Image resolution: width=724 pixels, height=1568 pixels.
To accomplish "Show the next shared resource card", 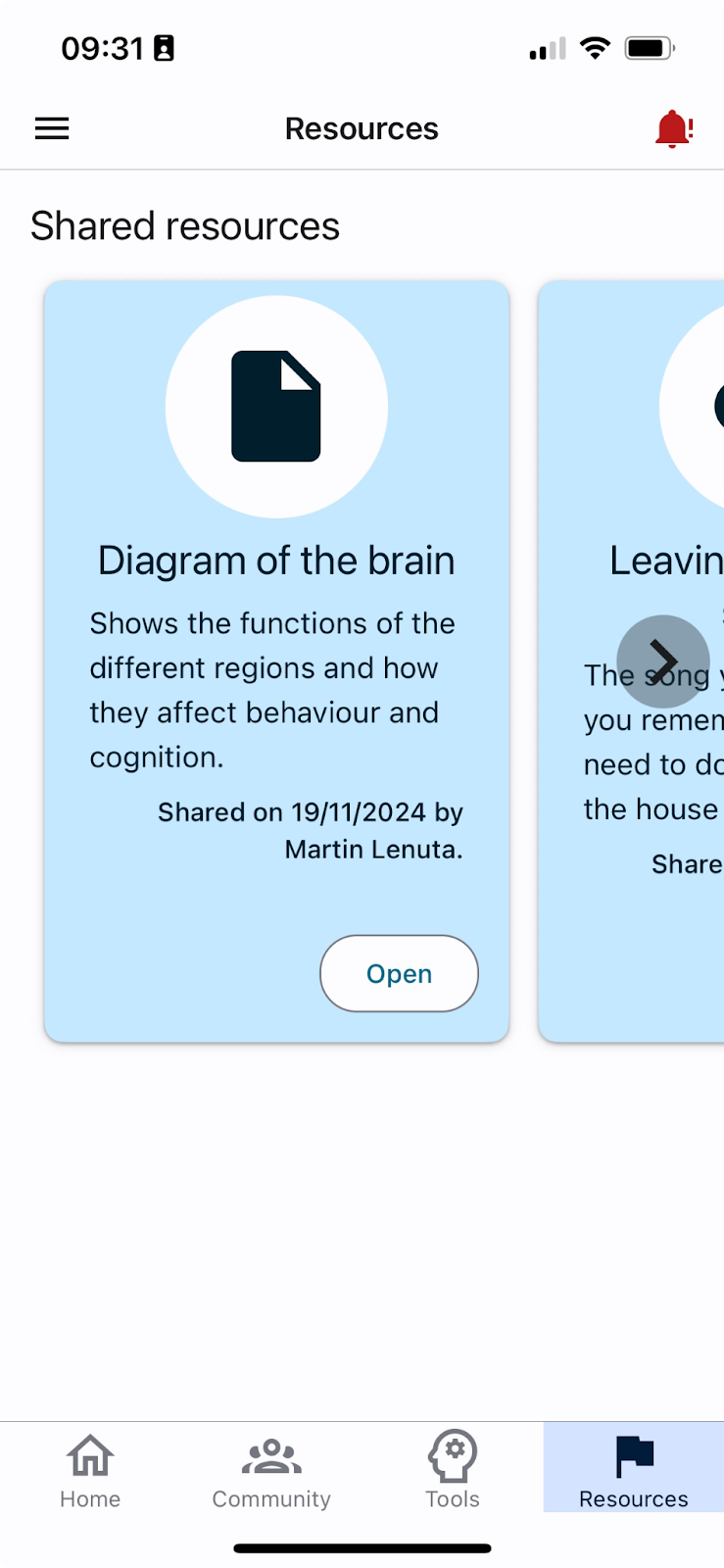I will pyautogui.click(x=663, y=661).
